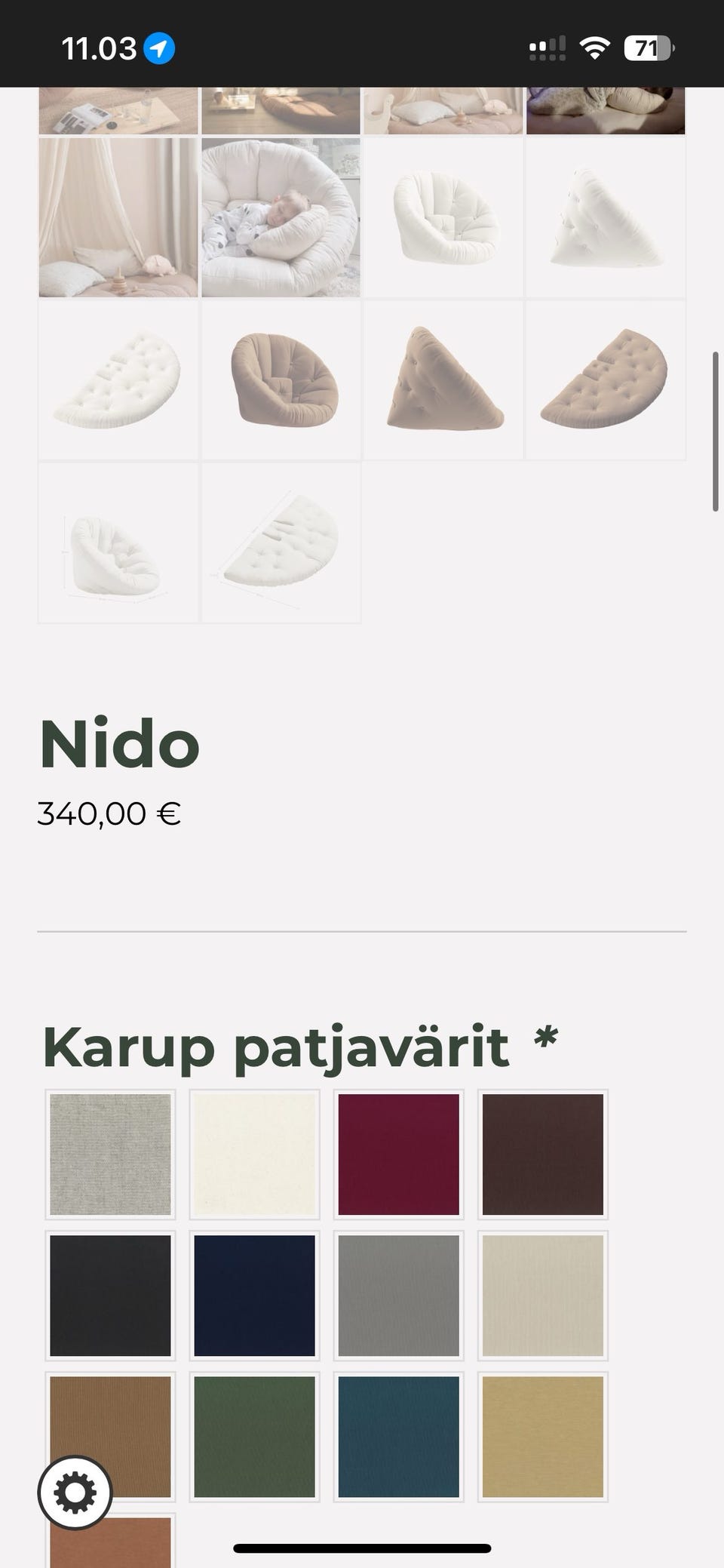
Task: Pick the navy blue cushion color
Action: coord(254,1295)
